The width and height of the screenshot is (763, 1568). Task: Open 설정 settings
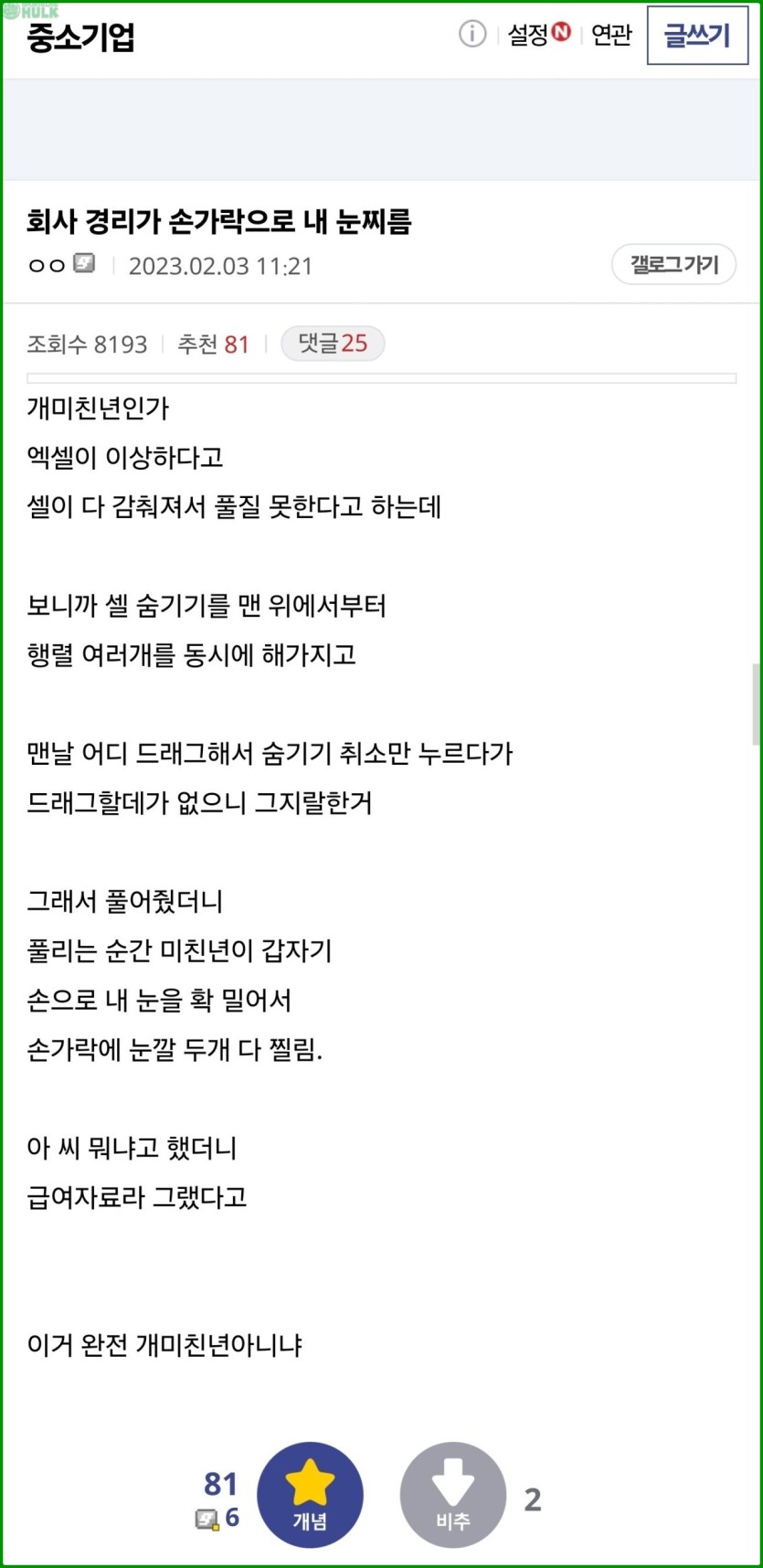tap(538, 35)
